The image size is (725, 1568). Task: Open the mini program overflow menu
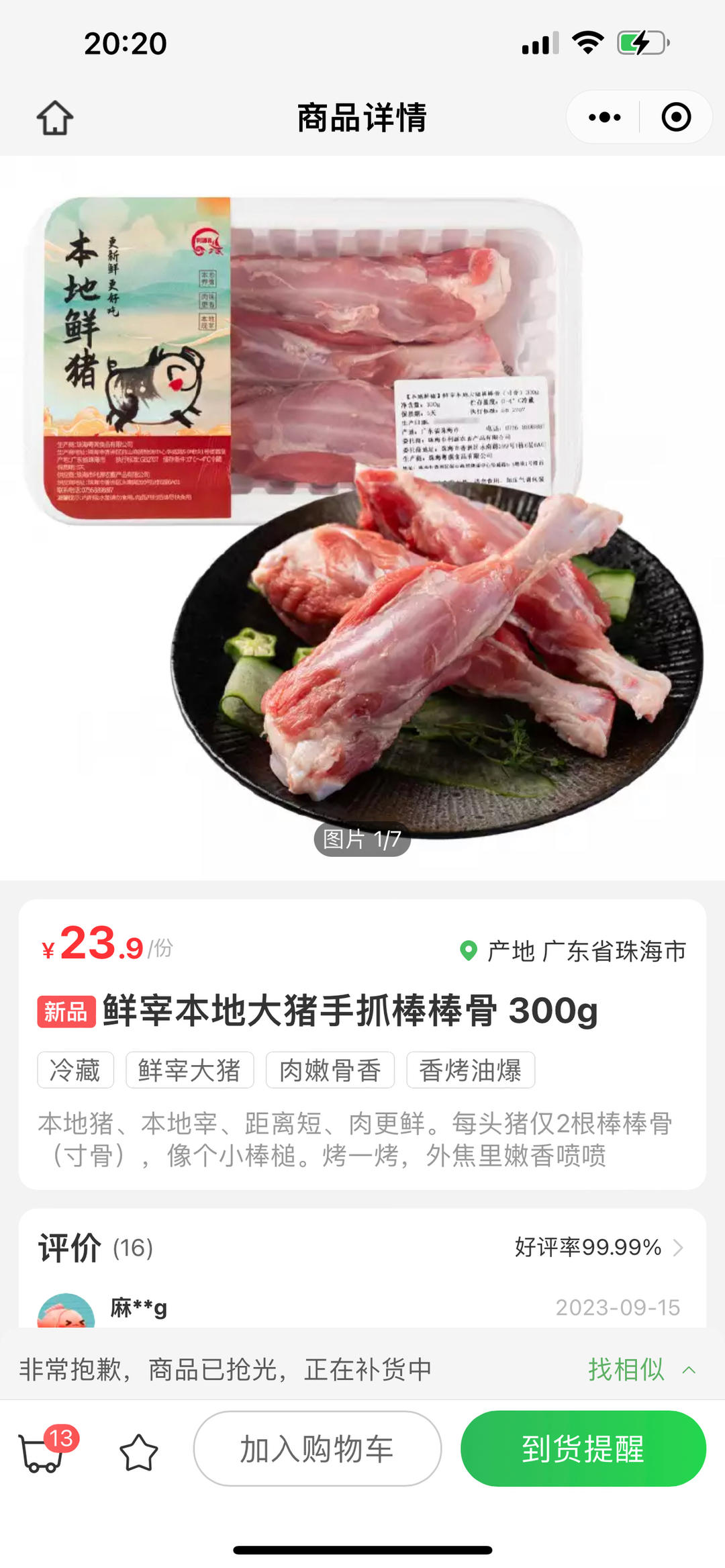click(x=604, y=118)
